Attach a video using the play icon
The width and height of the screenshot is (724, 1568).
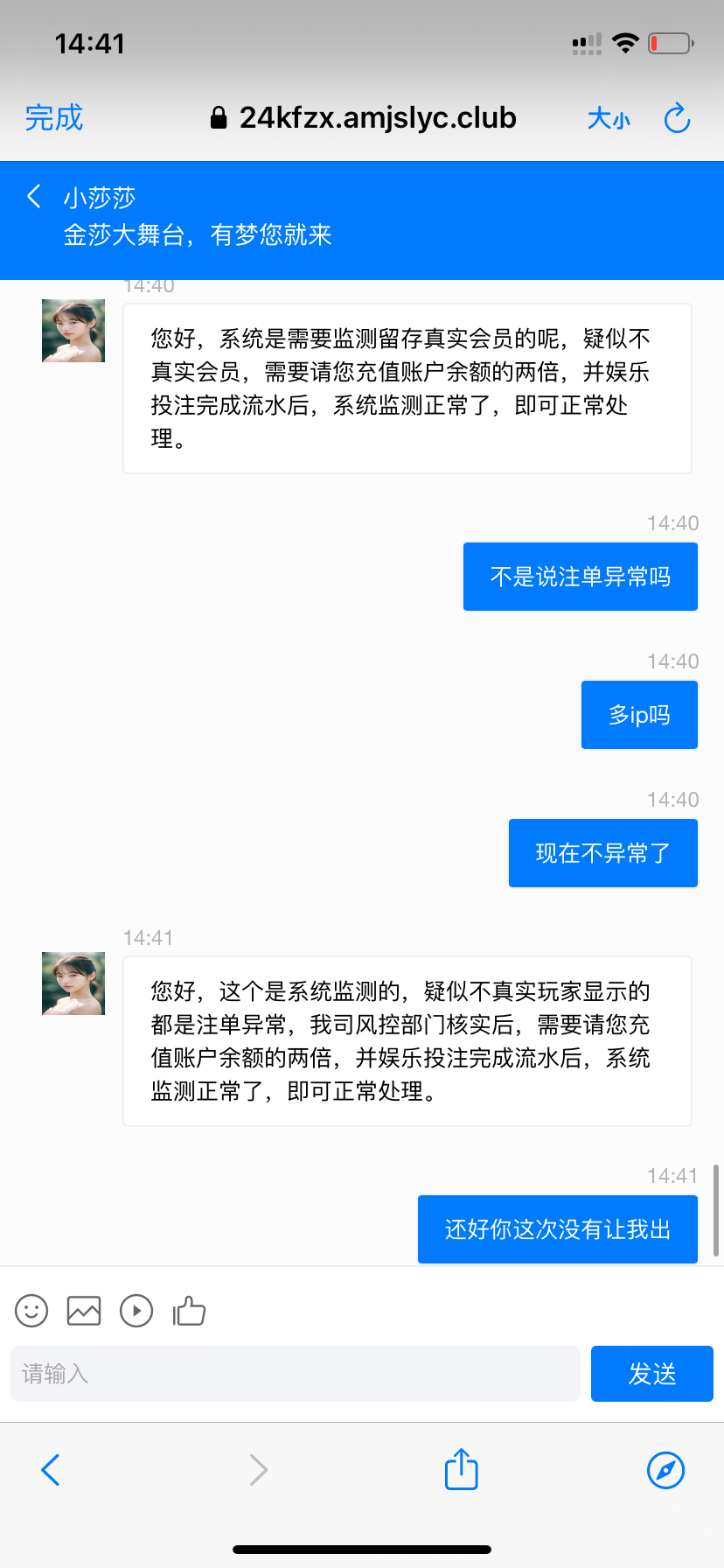(x=136, y=1311)
